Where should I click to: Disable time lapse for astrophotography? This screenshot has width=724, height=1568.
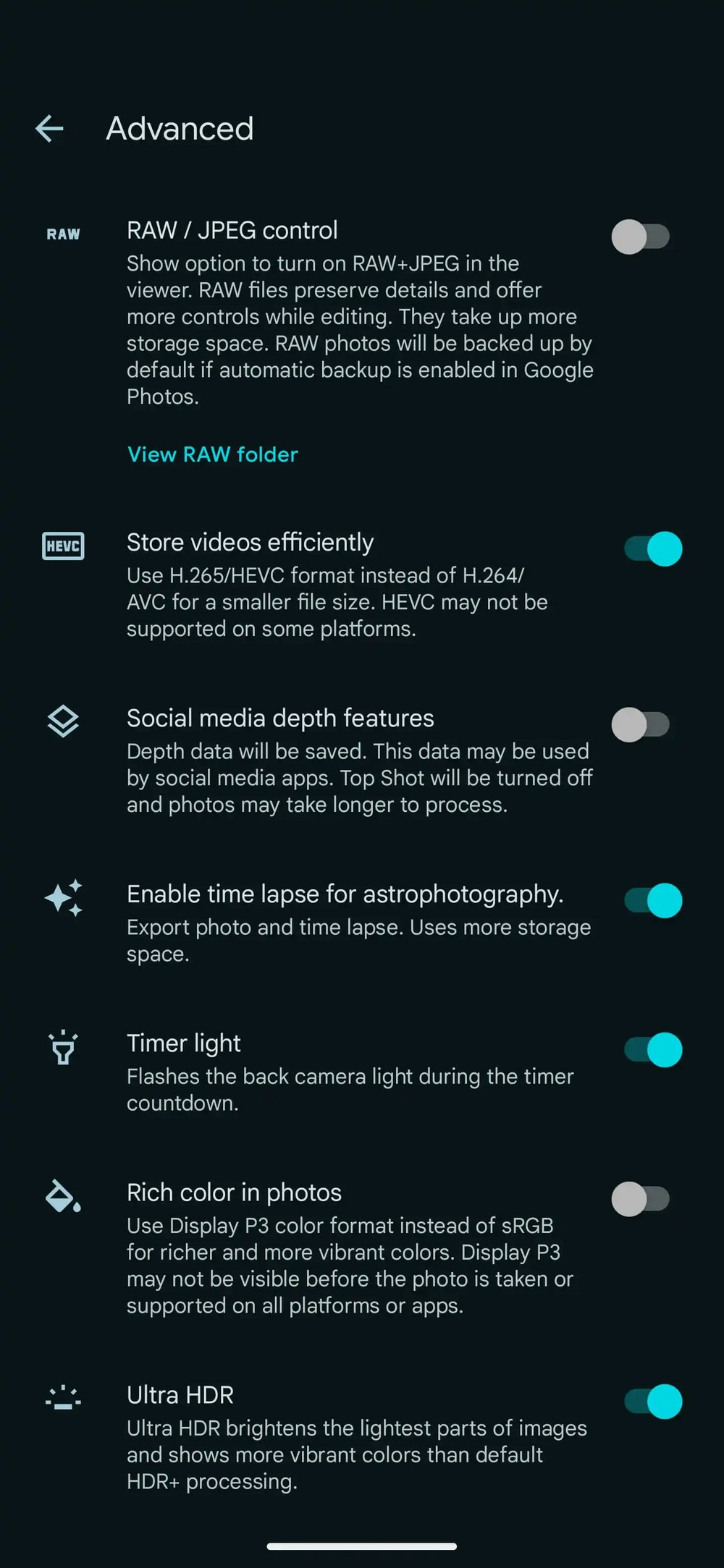click(653, 900)
